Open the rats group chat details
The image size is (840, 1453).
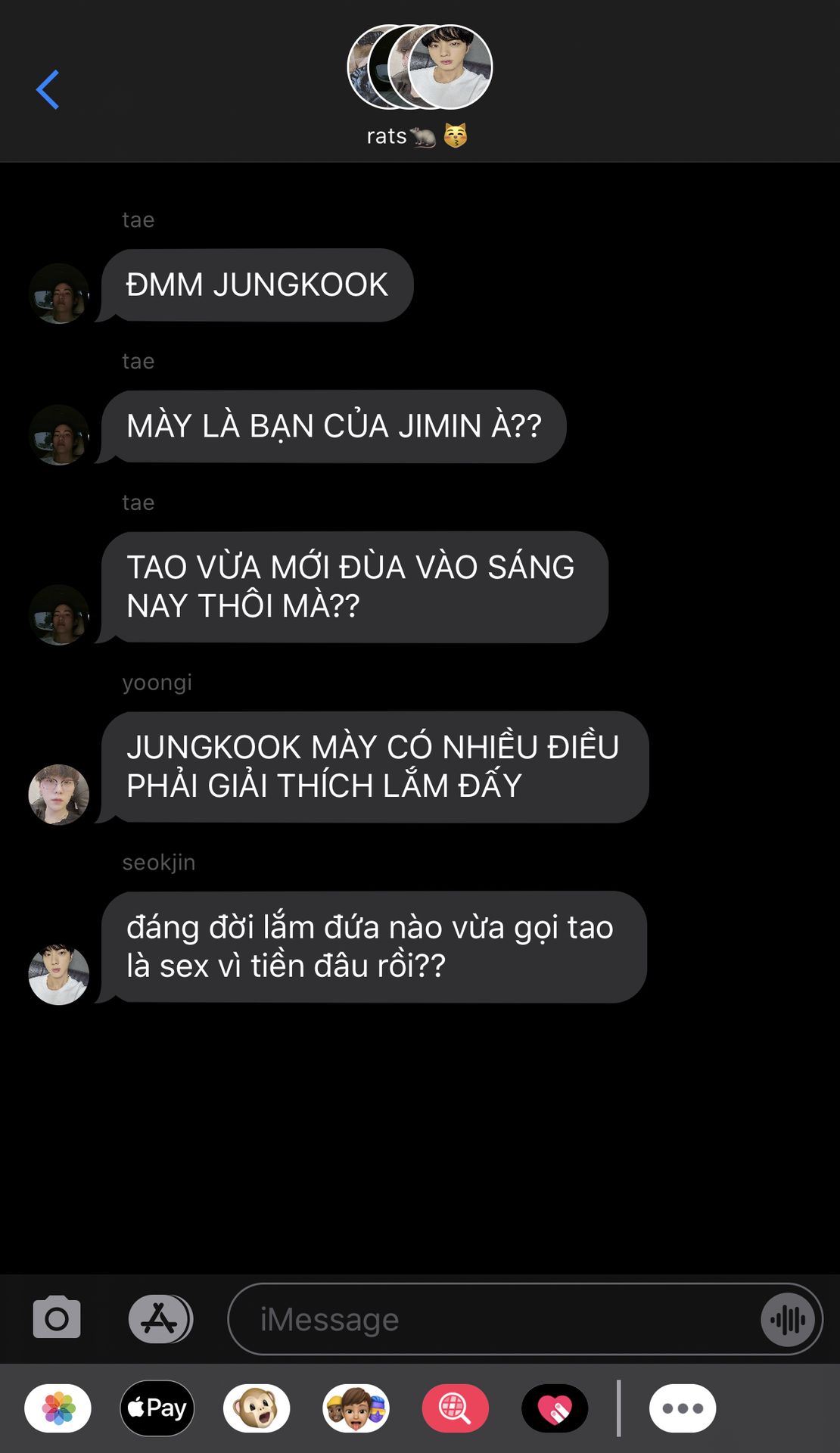pyautogui.click(x=418, y=85)
